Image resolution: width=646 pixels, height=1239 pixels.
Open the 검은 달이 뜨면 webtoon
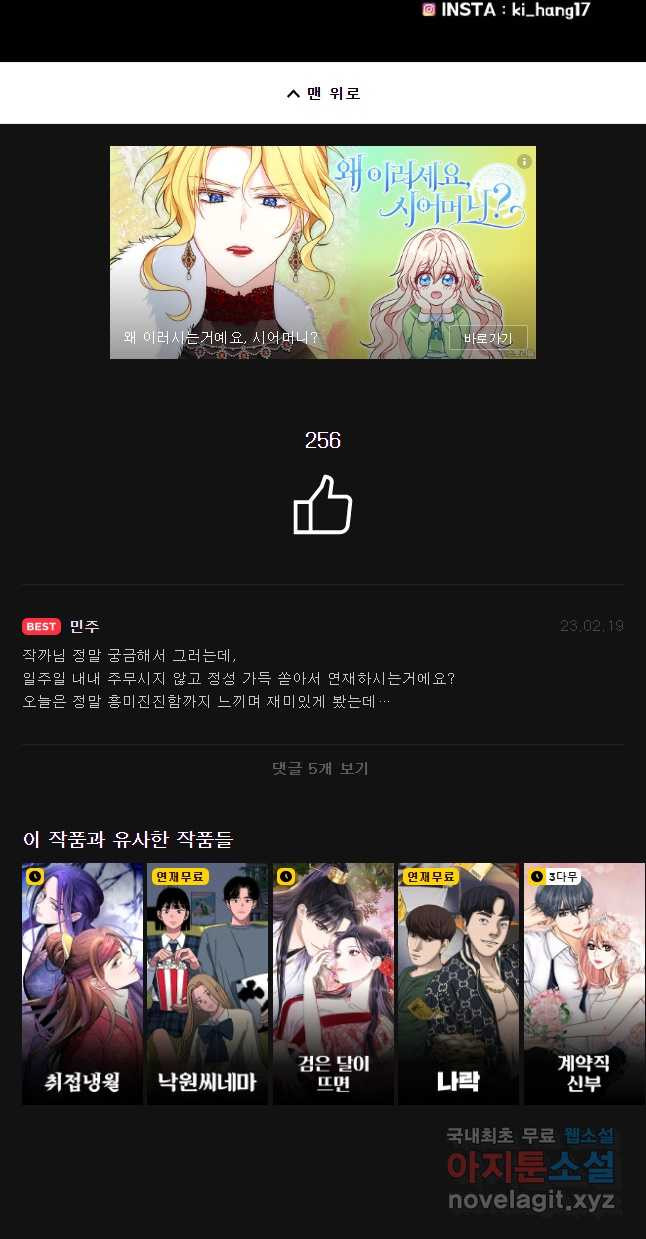[x=333, y=983]
